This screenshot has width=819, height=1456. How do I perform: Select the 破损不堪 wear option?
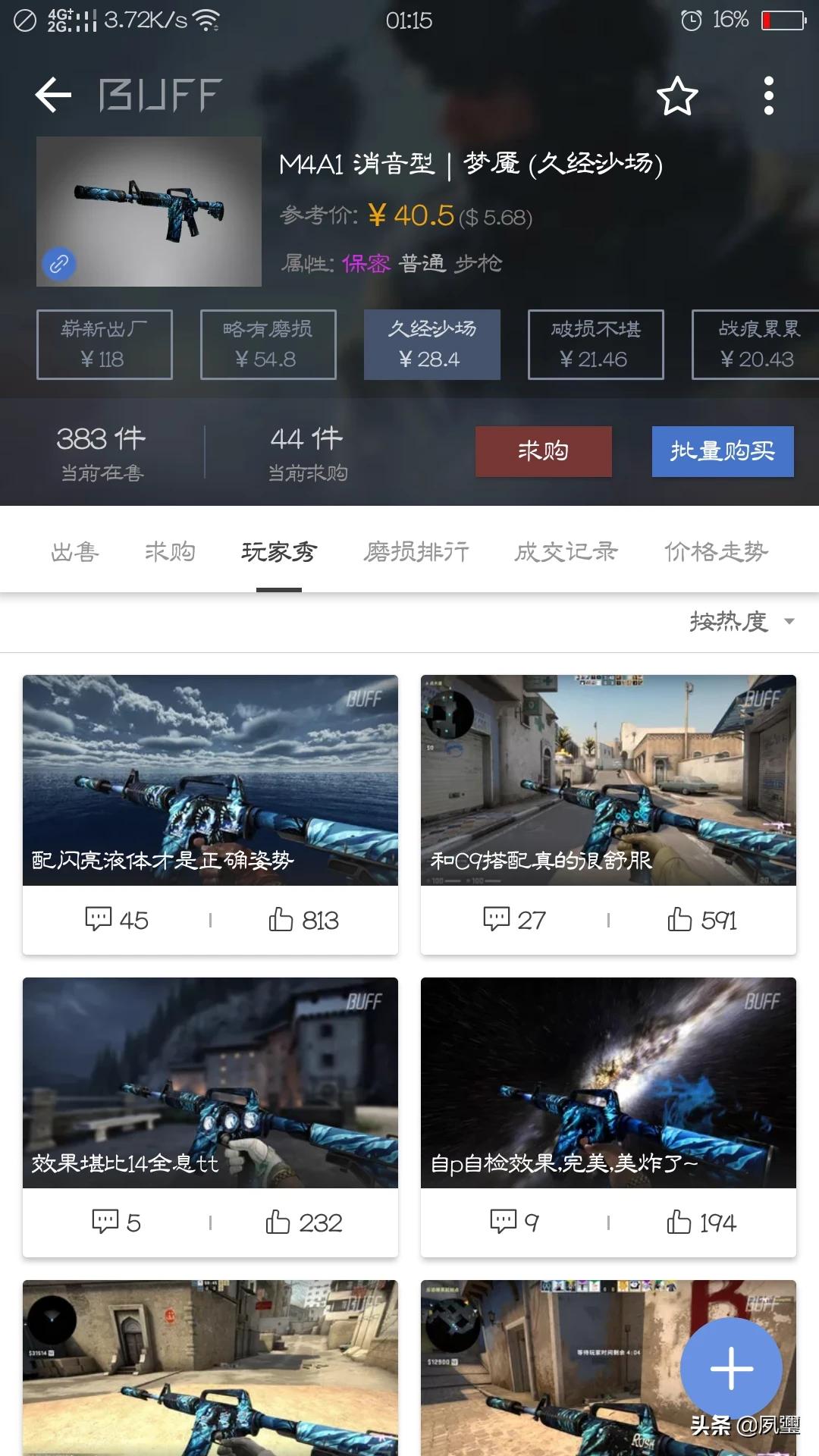[x=595, y=344]
